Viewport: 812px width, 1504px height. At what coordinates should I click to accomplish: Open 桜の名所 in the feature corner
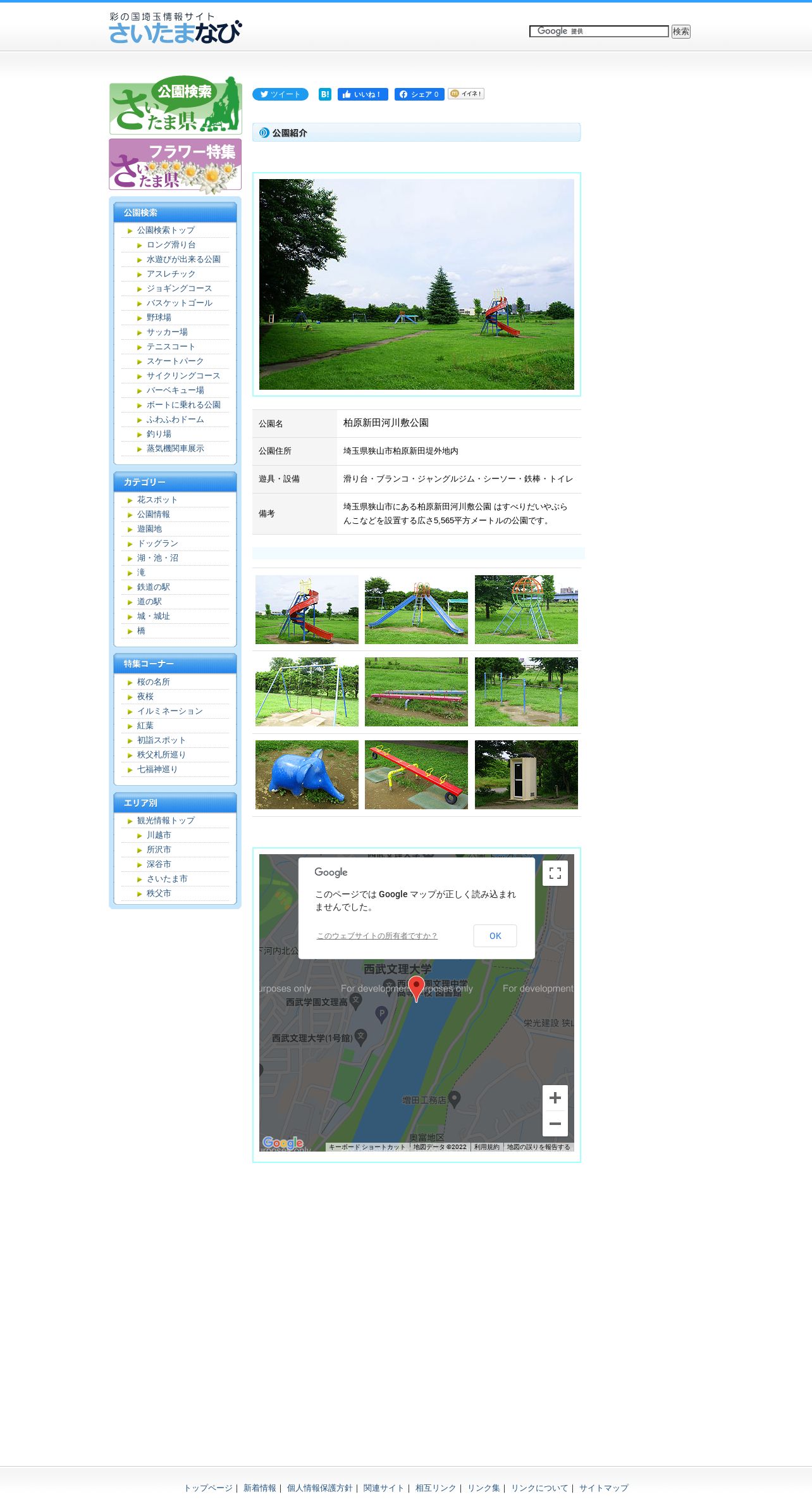pos(153,682)
